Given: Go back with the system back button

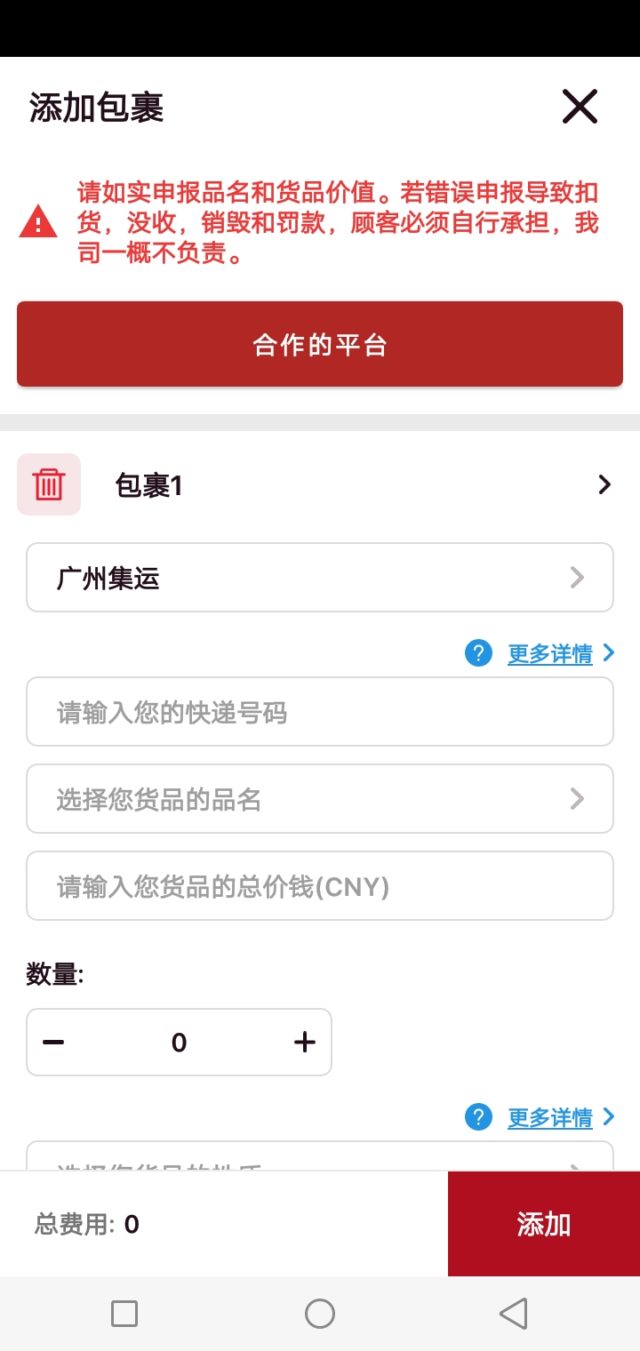Looking at the screenshot, I should [x=513, y=1313].
